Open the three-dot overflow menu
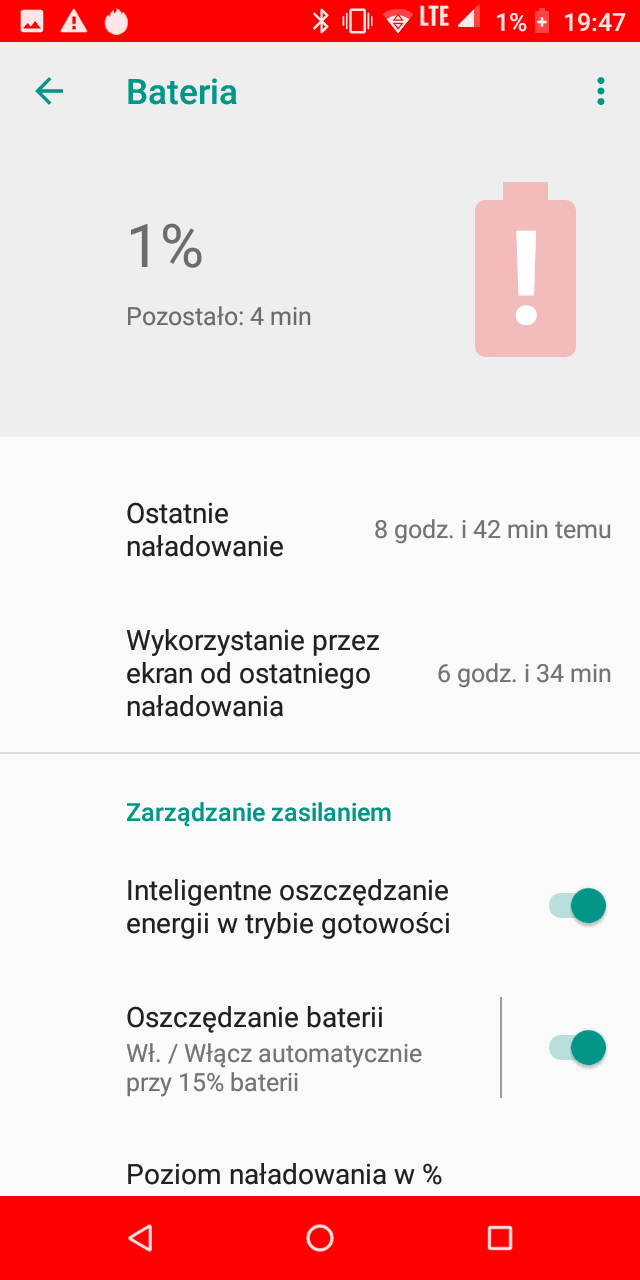This screenshot has width=640, height=1280. (x=600, y=92)
